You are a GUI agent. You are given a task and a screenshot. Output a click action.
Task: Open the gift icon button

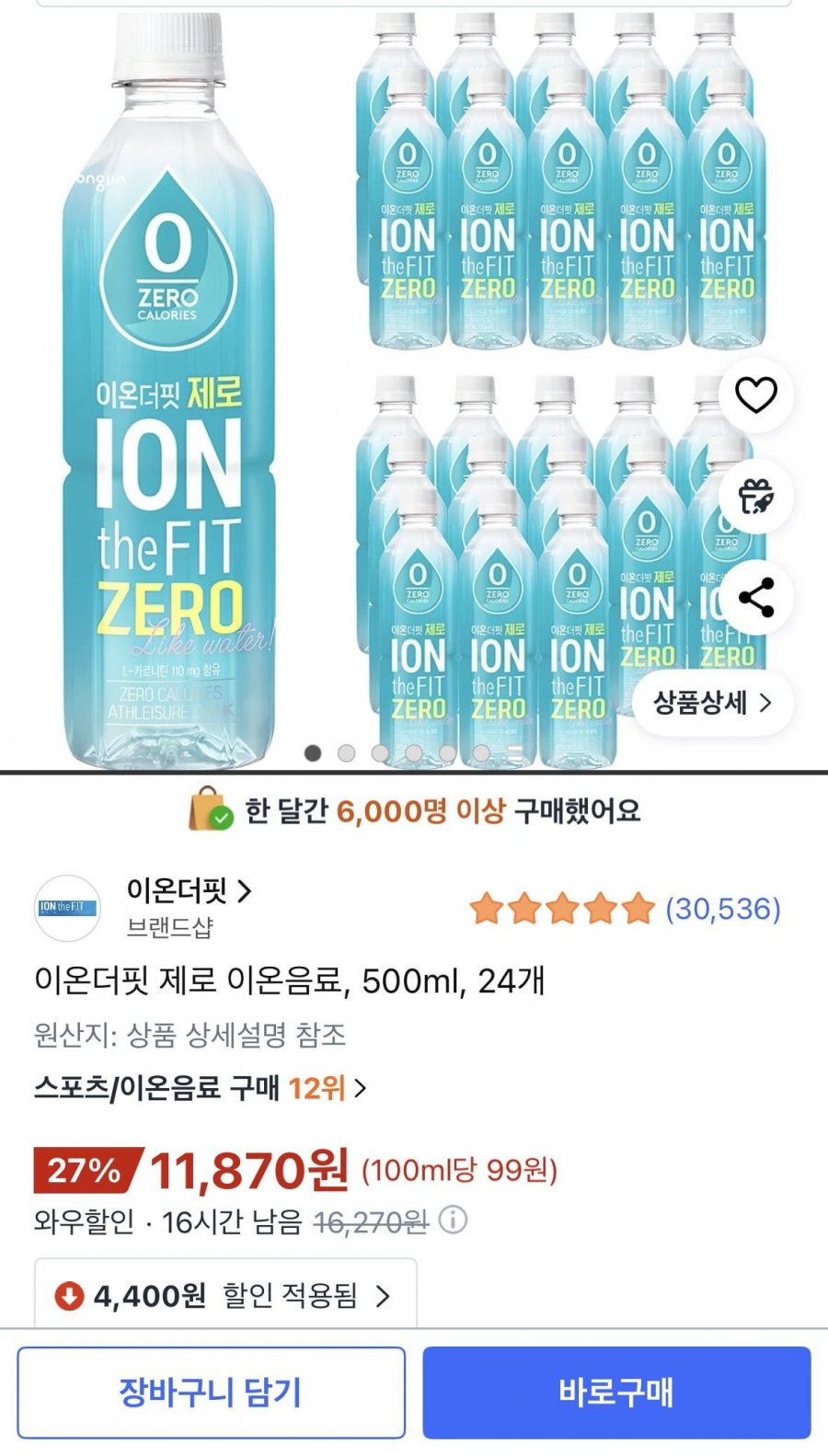click(x=755, y=497)
